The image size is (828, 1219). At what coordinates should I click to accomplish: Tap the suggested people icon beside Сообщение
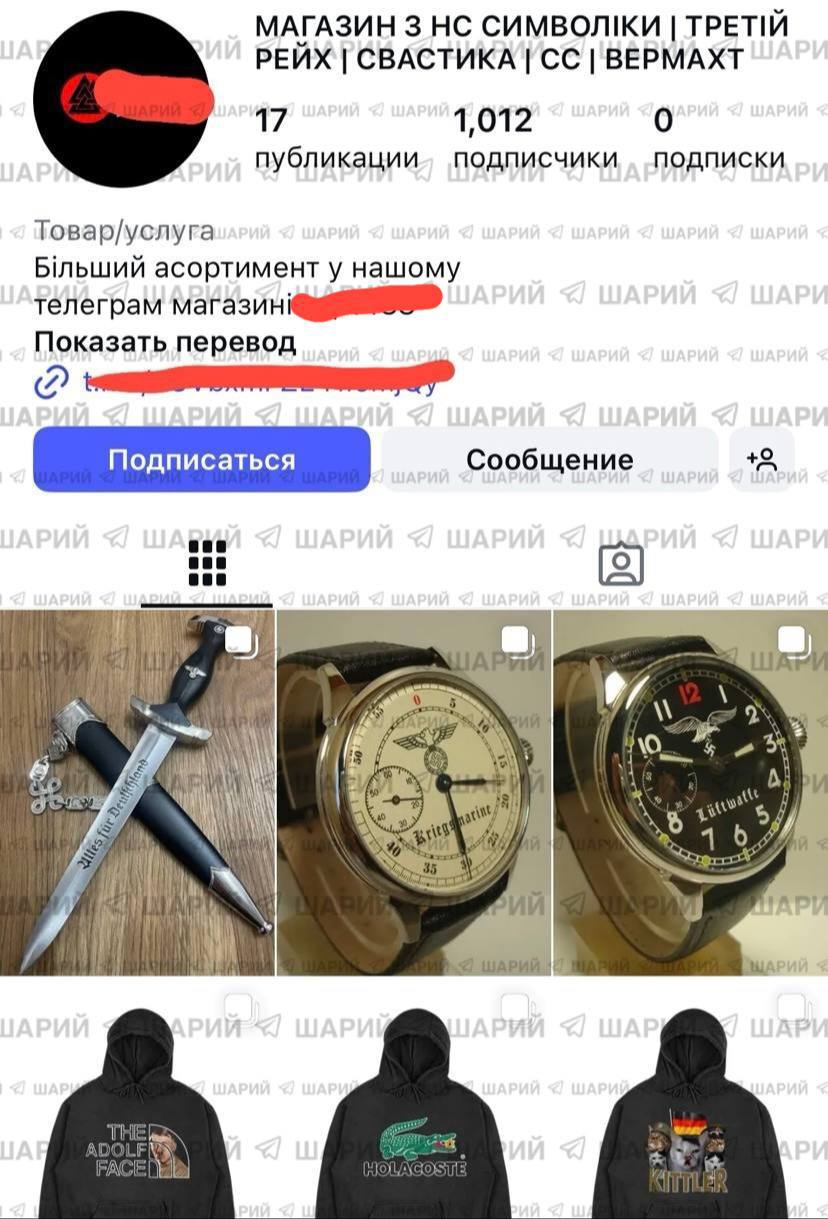pyautogui.click(x=762, y=460)
